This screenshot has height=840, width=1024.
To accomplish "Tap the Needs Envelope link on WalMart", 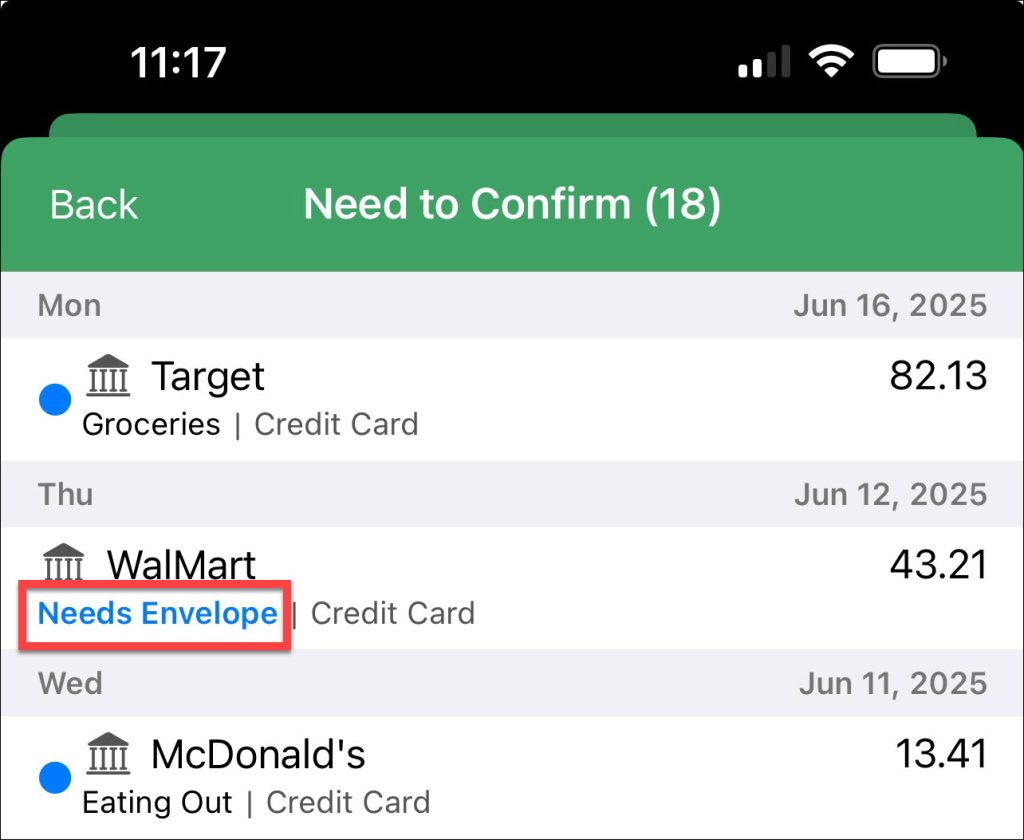I will [x=157, y=613].
